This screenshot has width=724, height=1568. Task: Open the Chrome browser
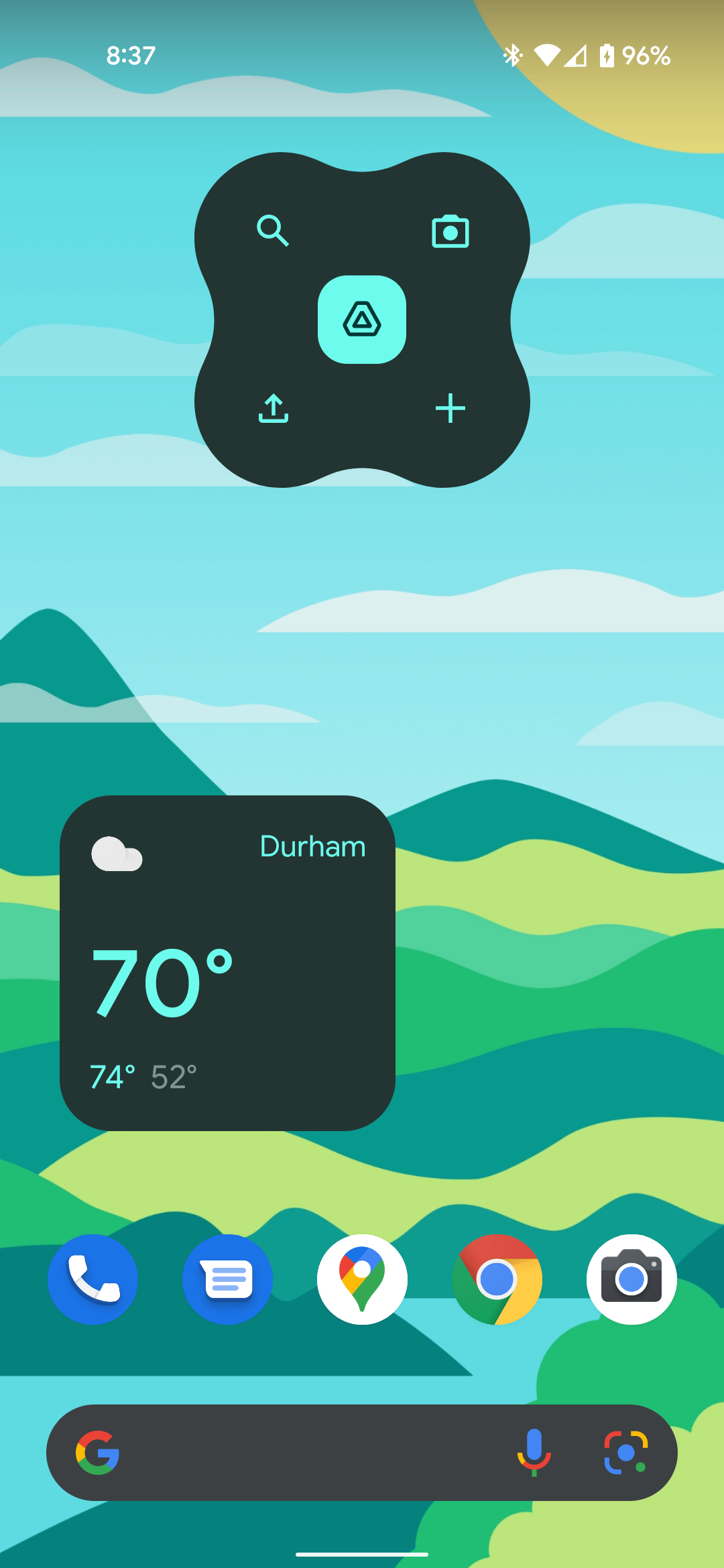(x=497, y=1279)
